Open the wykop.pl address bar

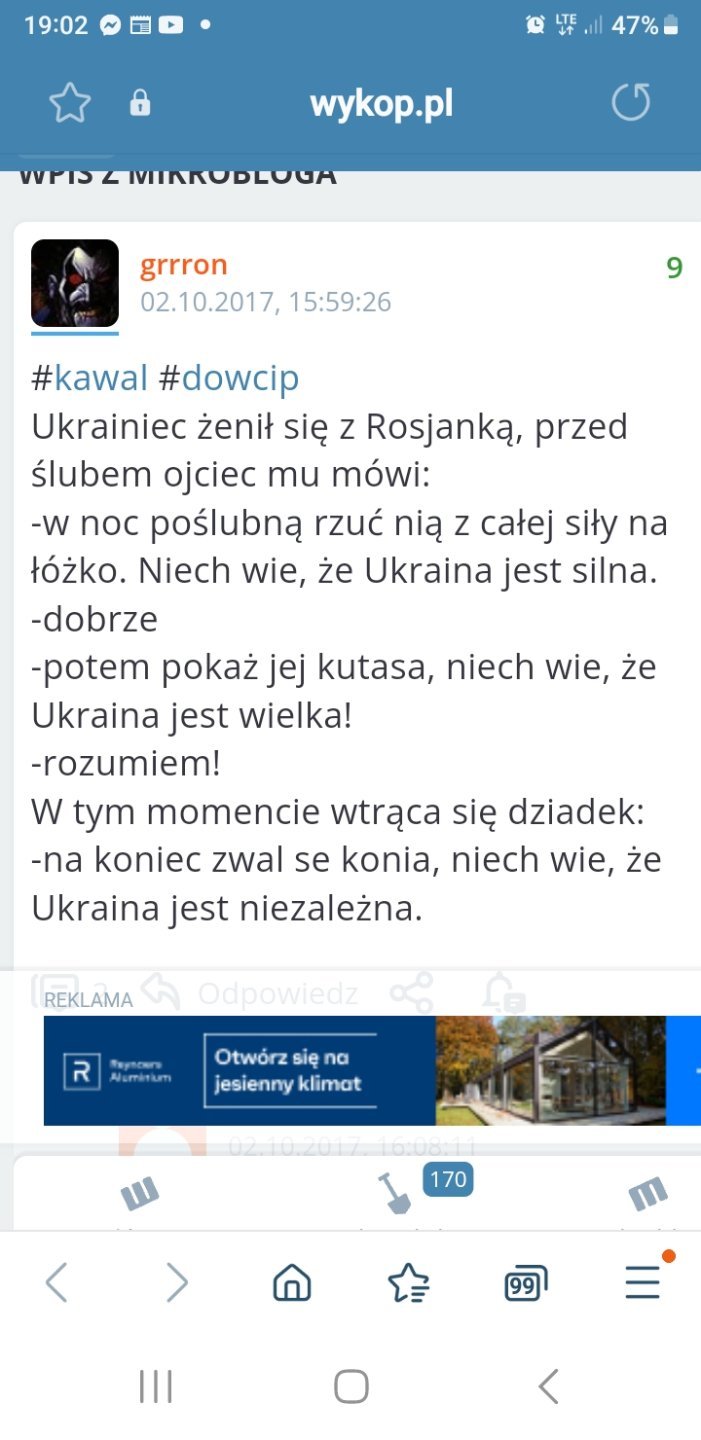coord(381,103)
